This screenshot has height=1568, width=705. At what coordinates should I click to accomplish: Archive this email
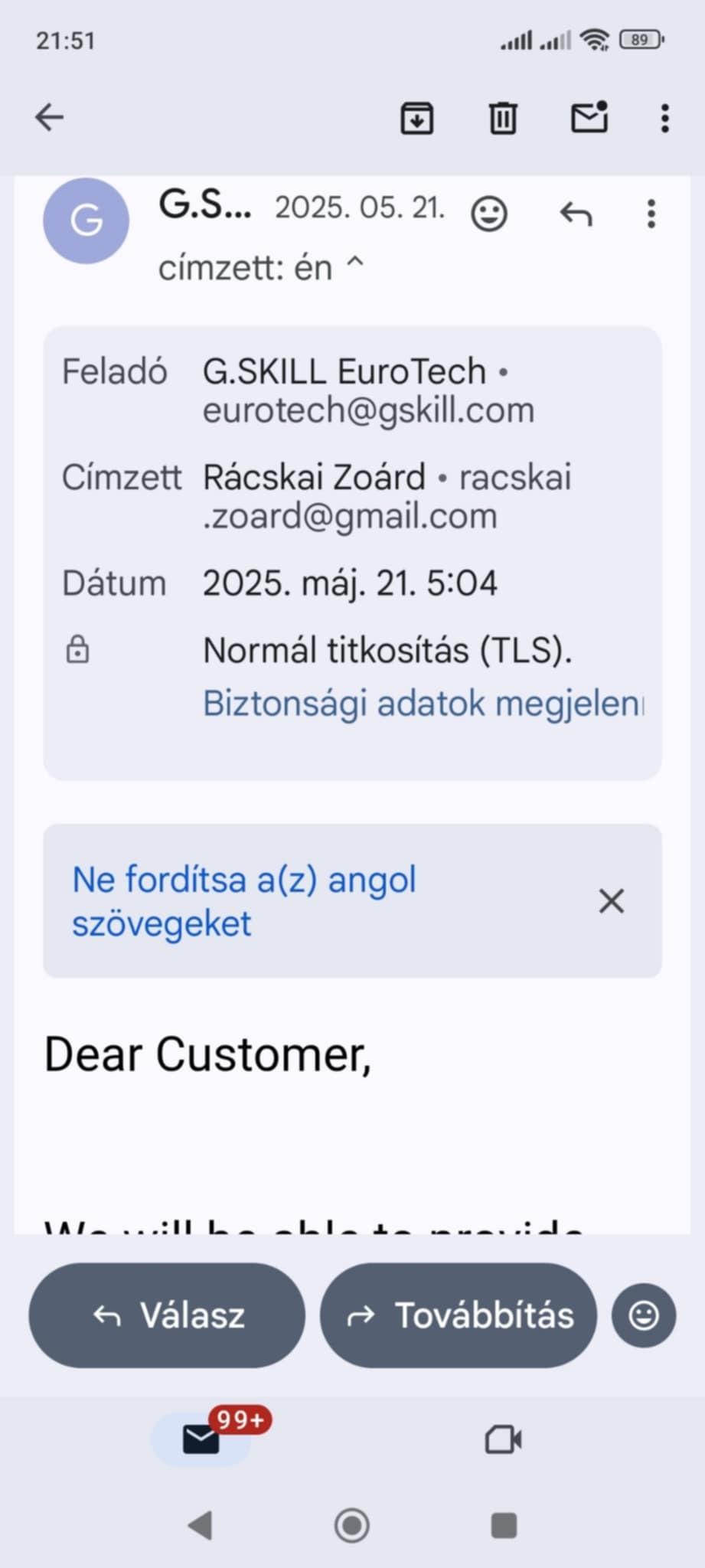pos(417,119)
